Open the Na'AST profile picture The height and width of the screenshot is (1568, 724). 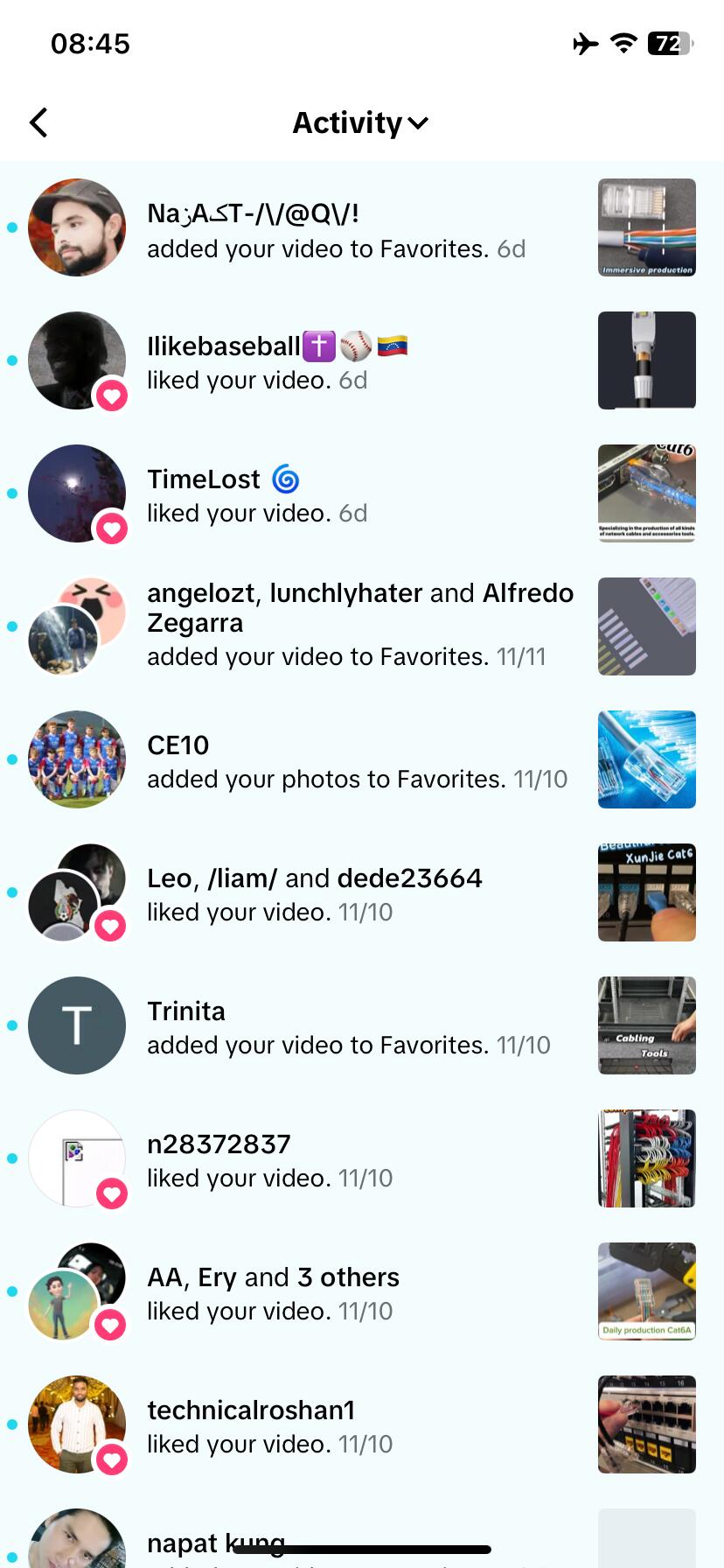click(x=77, y=227)
